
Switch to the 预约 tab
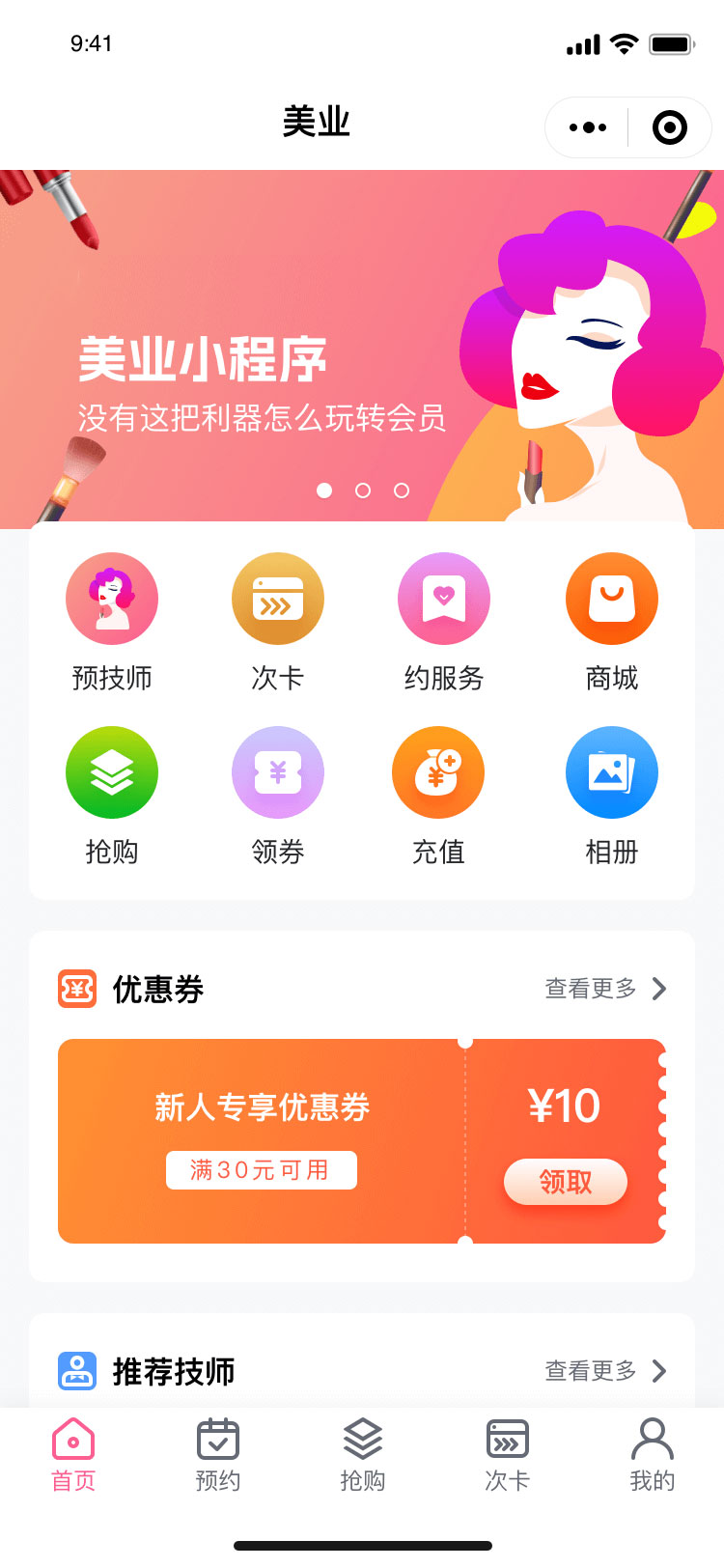point(218,1454)
